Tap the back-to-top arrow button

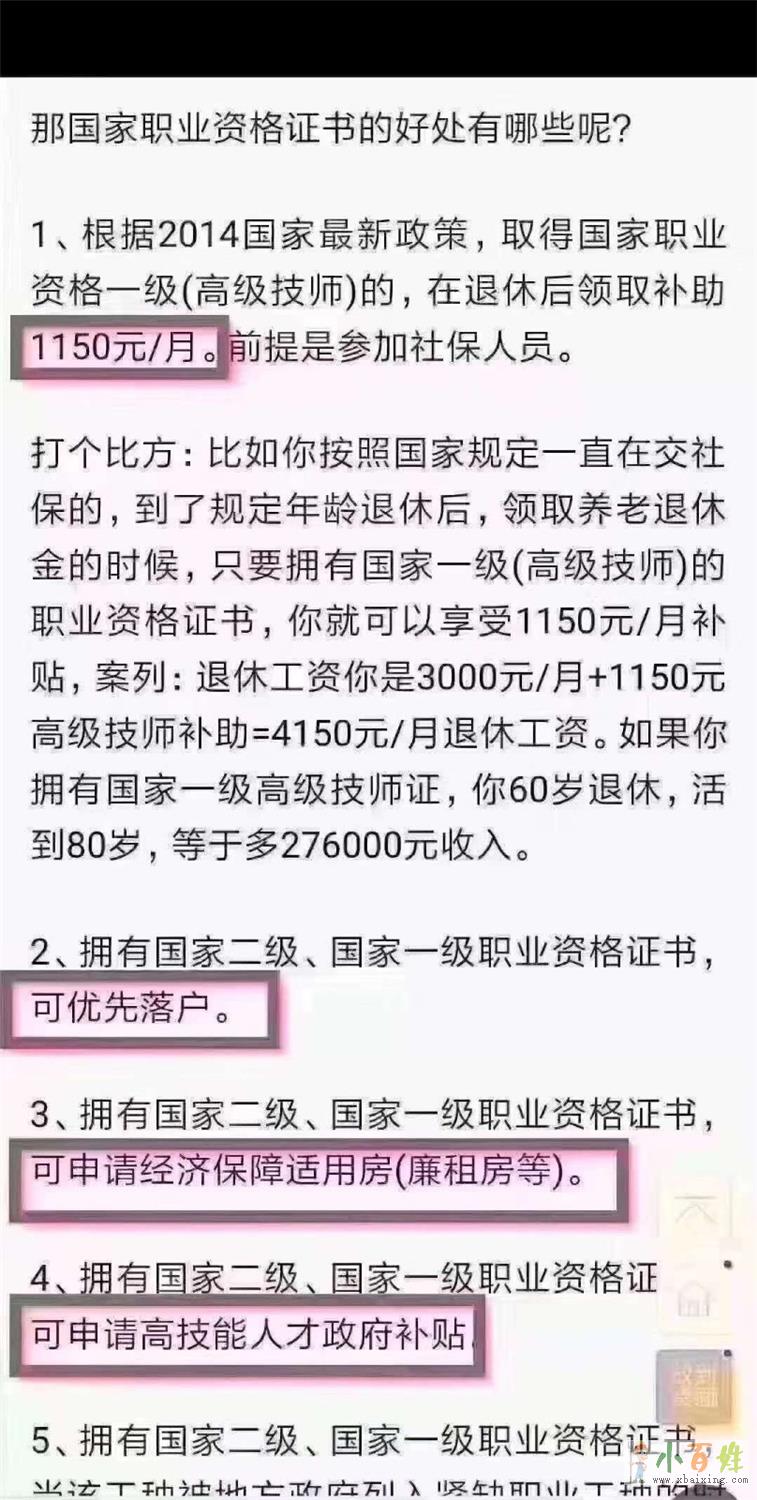click(696, 1212)
